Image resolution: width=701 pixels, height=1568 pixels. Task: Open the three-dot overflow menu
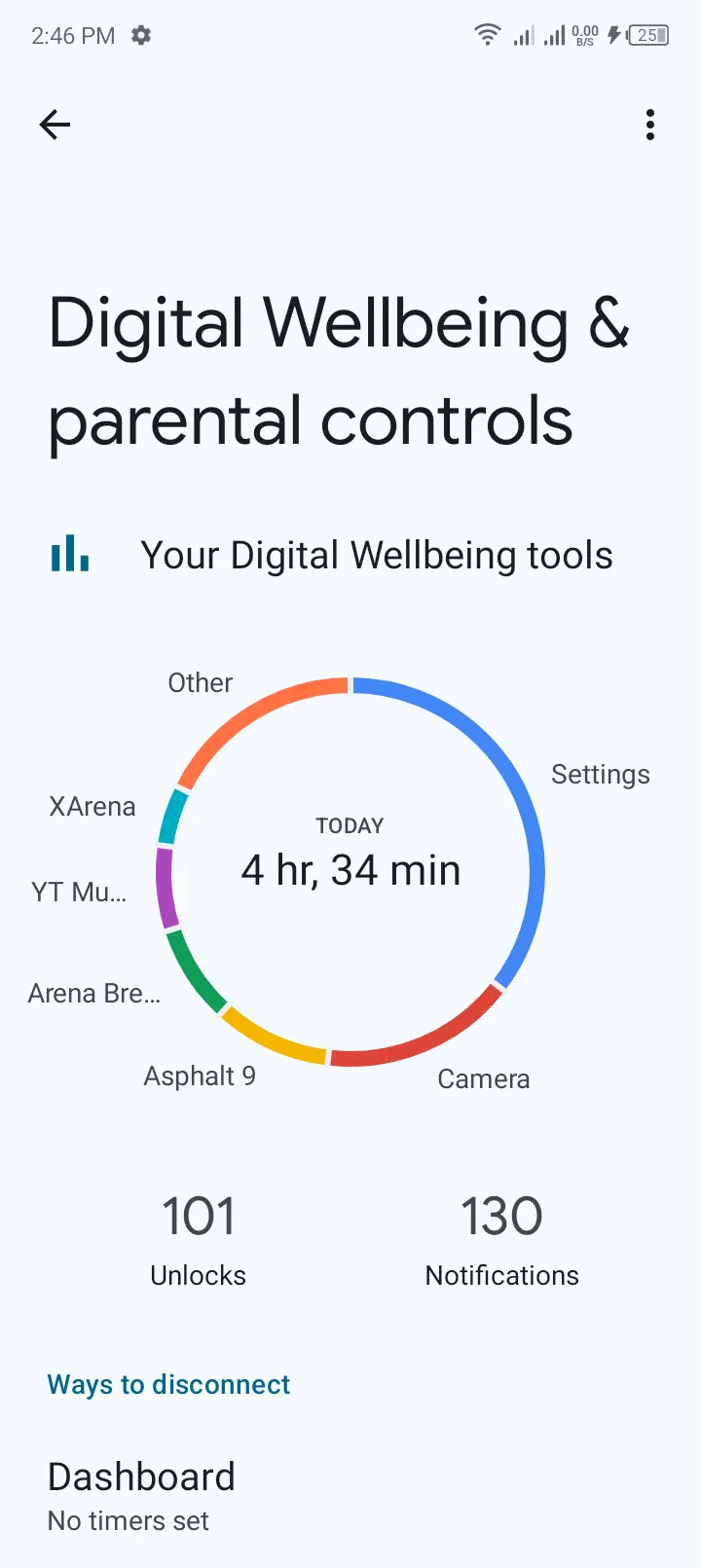[649, 125]
